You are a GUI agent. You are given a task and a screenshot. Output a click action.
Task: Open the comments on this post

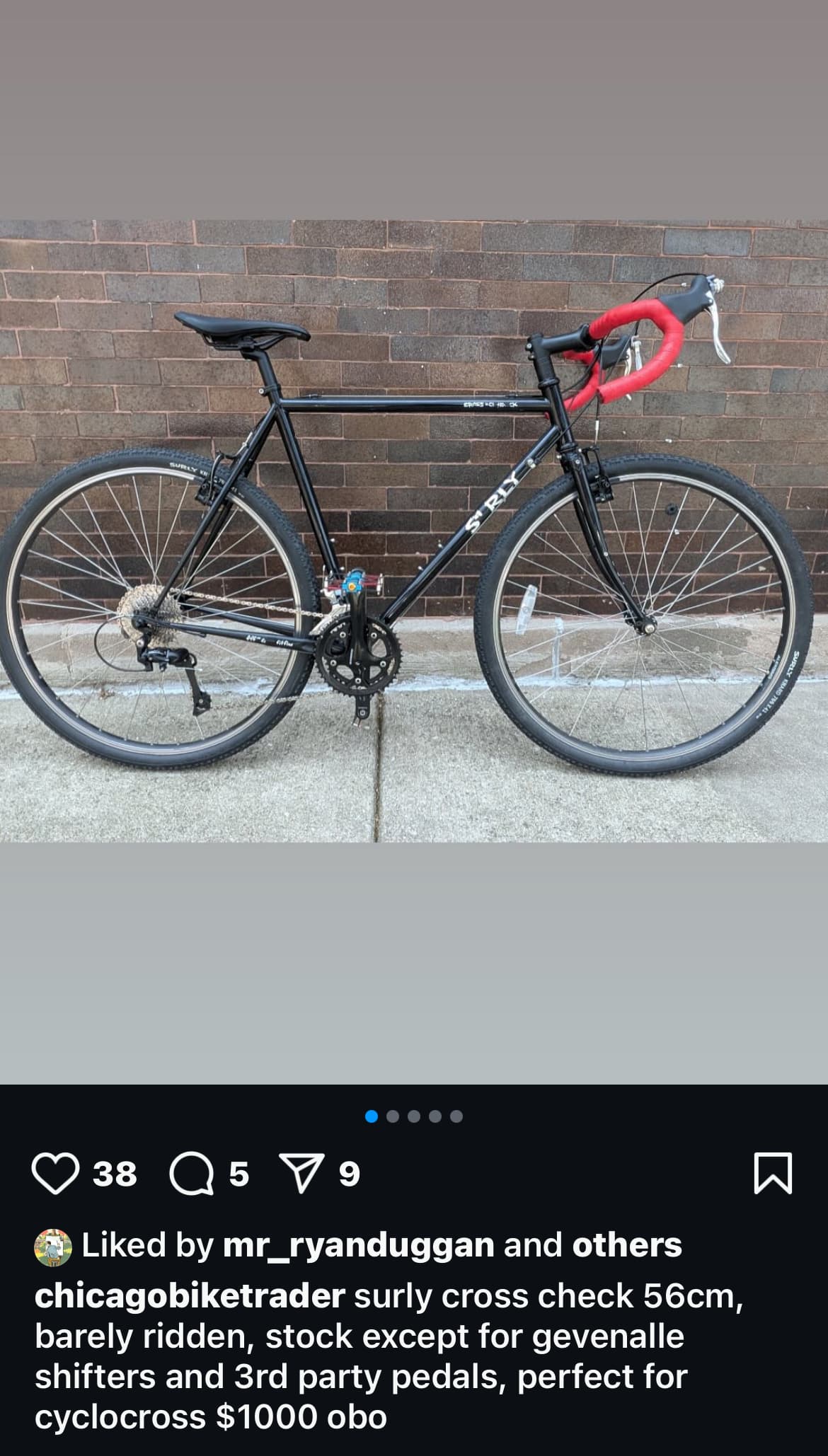(x=191, y=1174)
